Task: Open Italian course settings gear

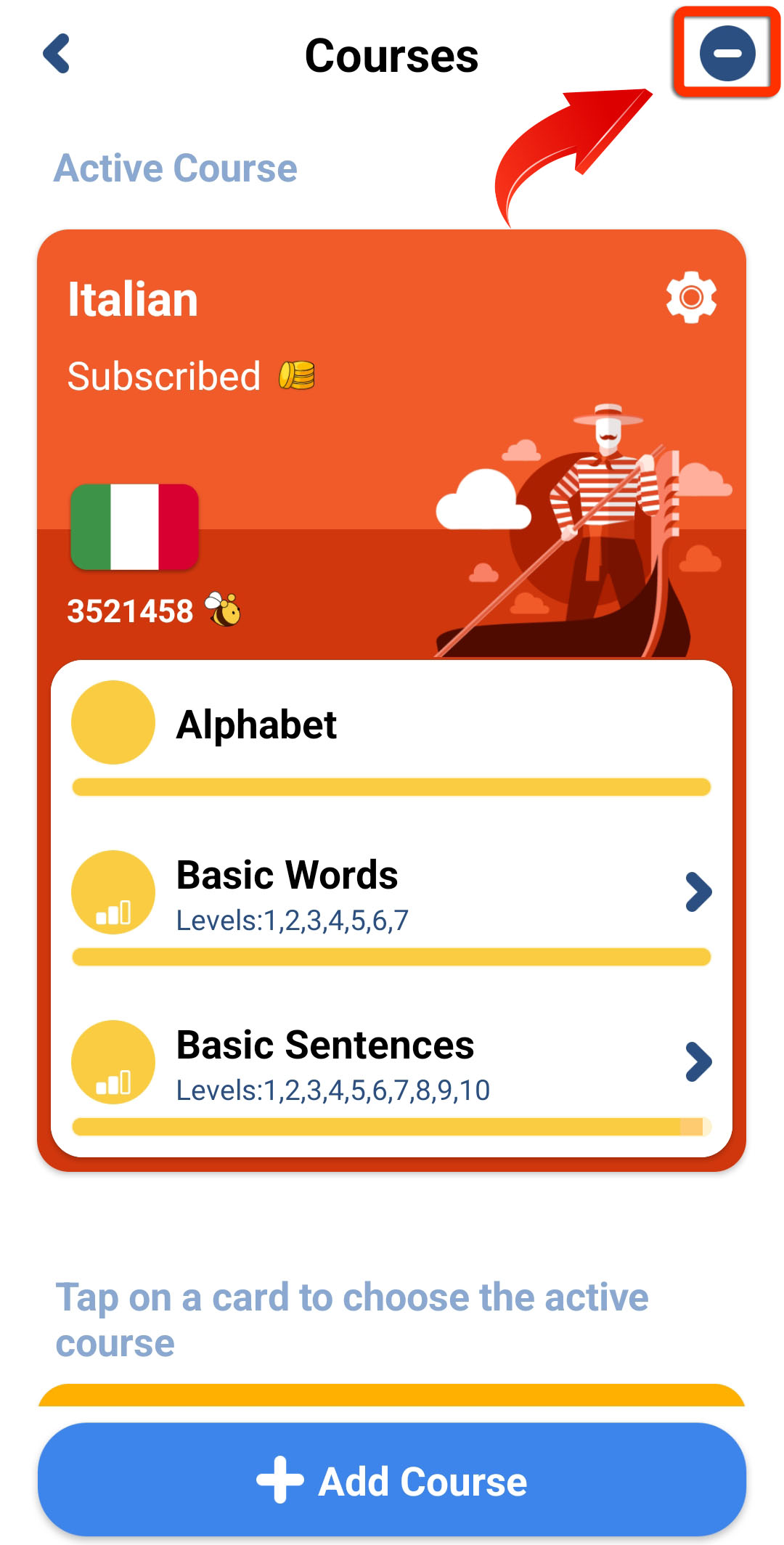Action: (691, 297)
